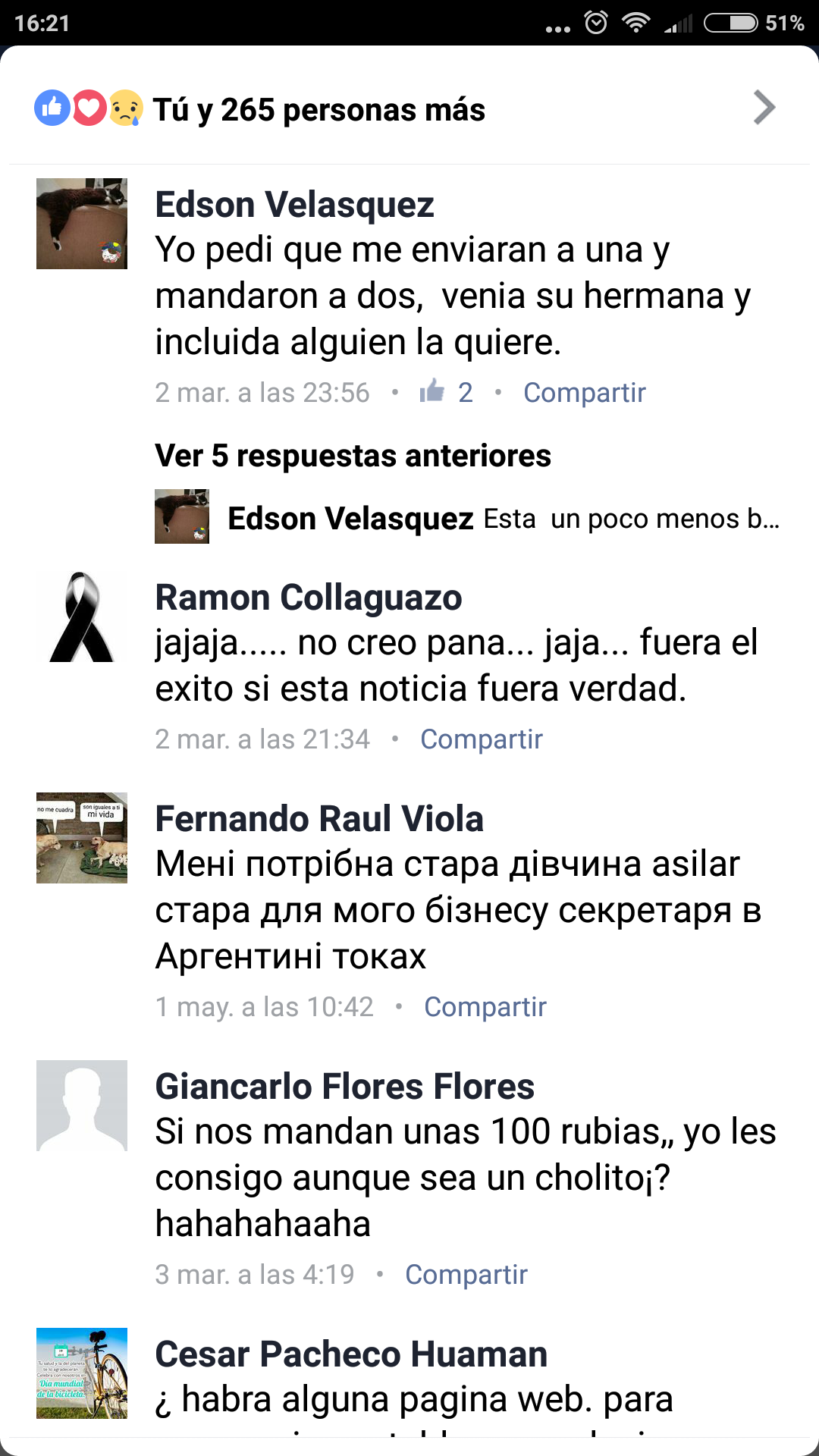819x1456 pixels.
Task: Tap Ramon Collaguazo's black ribbon avatar
Action: click(x=82, y=617)
